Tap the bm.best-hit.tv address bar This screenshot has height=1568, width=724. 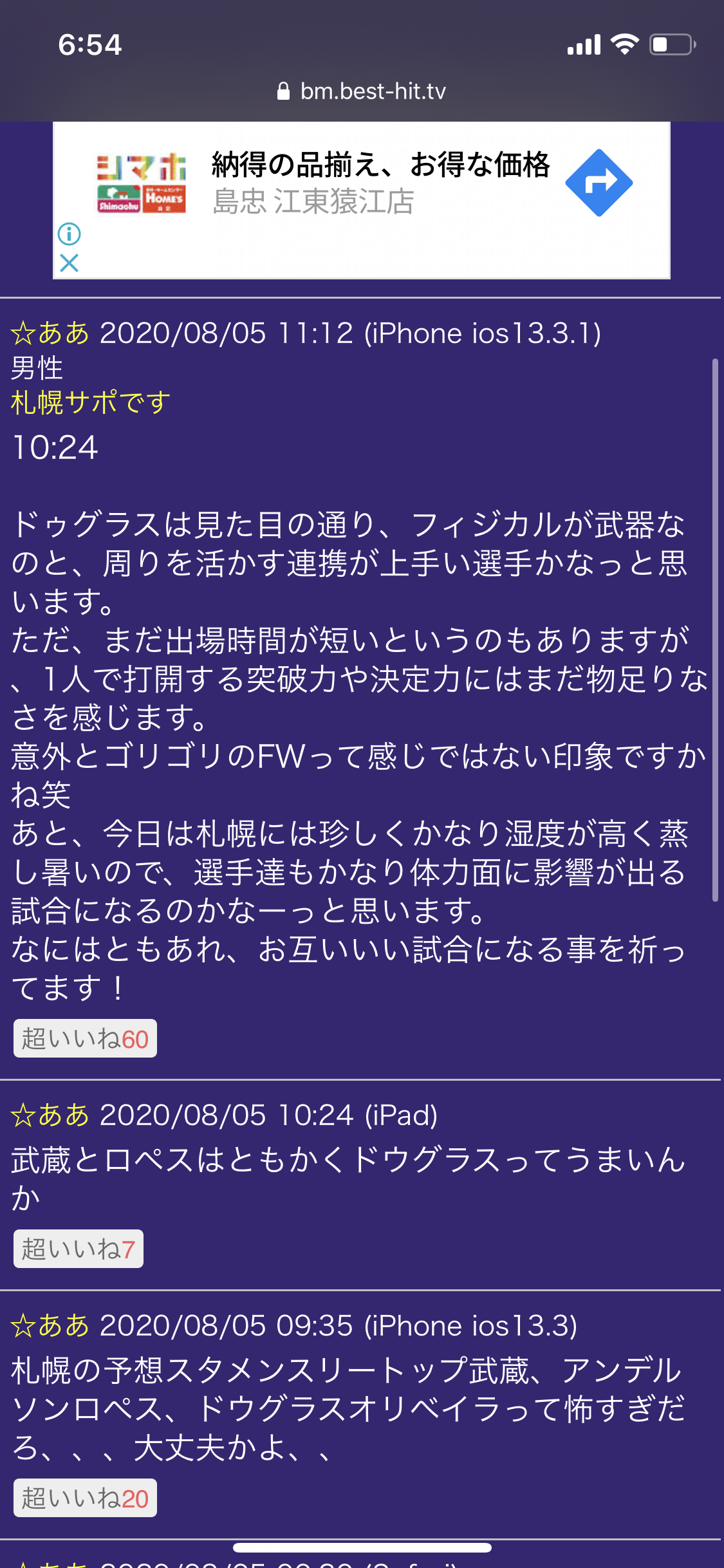coord(362,91)
